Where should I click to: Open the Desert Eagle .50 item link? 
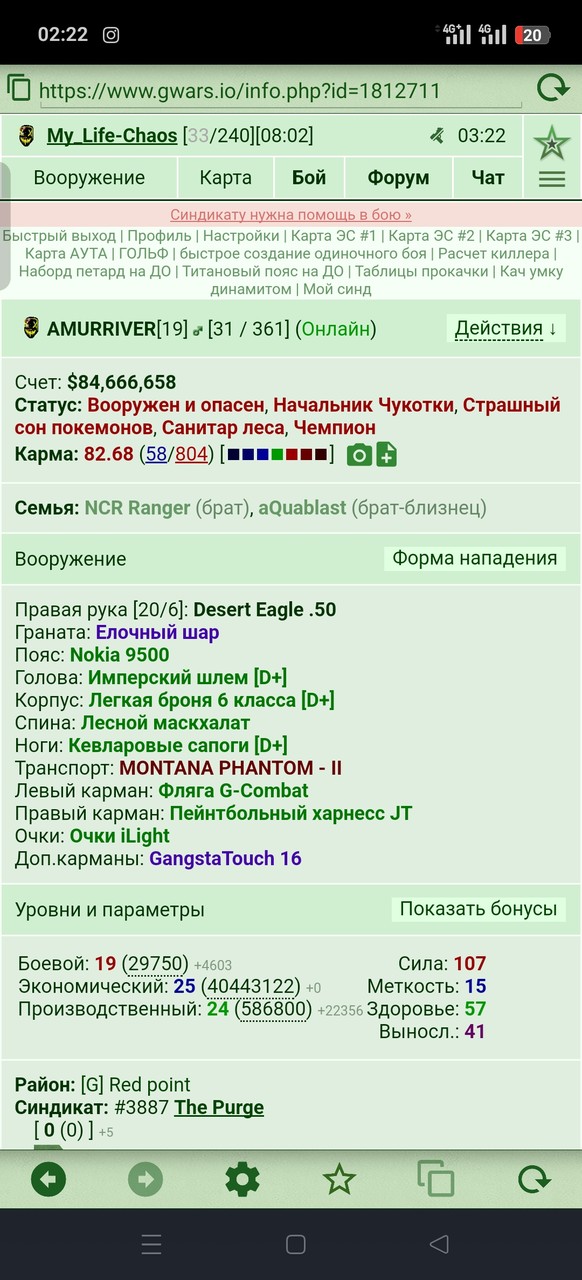coord(264,610)
